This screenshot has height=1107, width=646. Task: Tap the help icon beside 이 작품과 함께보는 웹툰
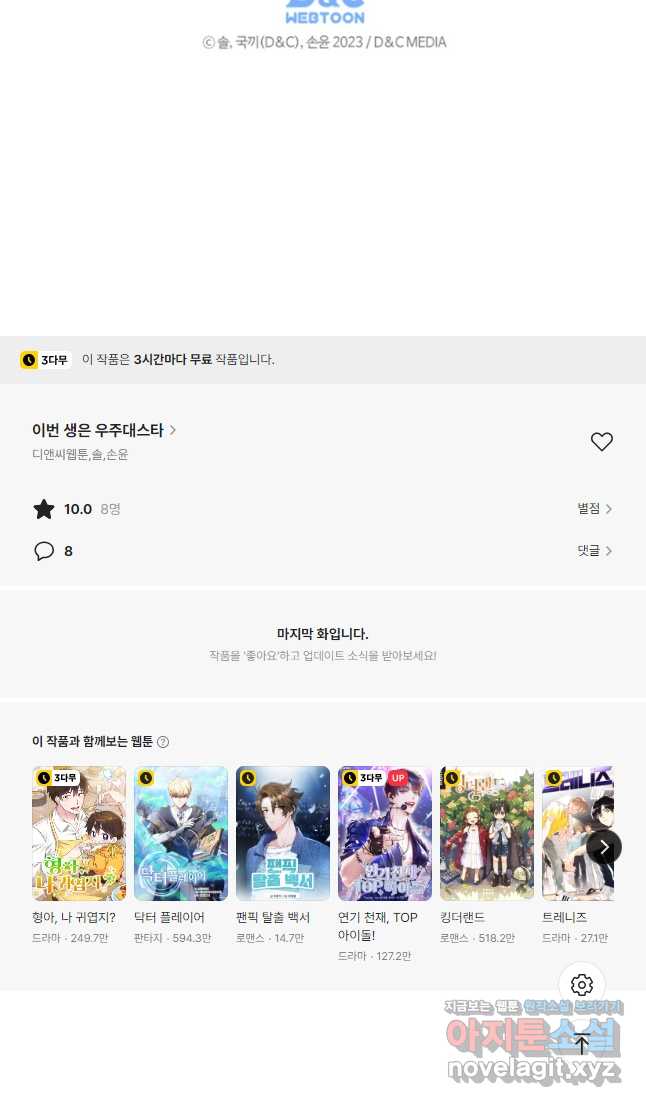click(x=163, y=742)
